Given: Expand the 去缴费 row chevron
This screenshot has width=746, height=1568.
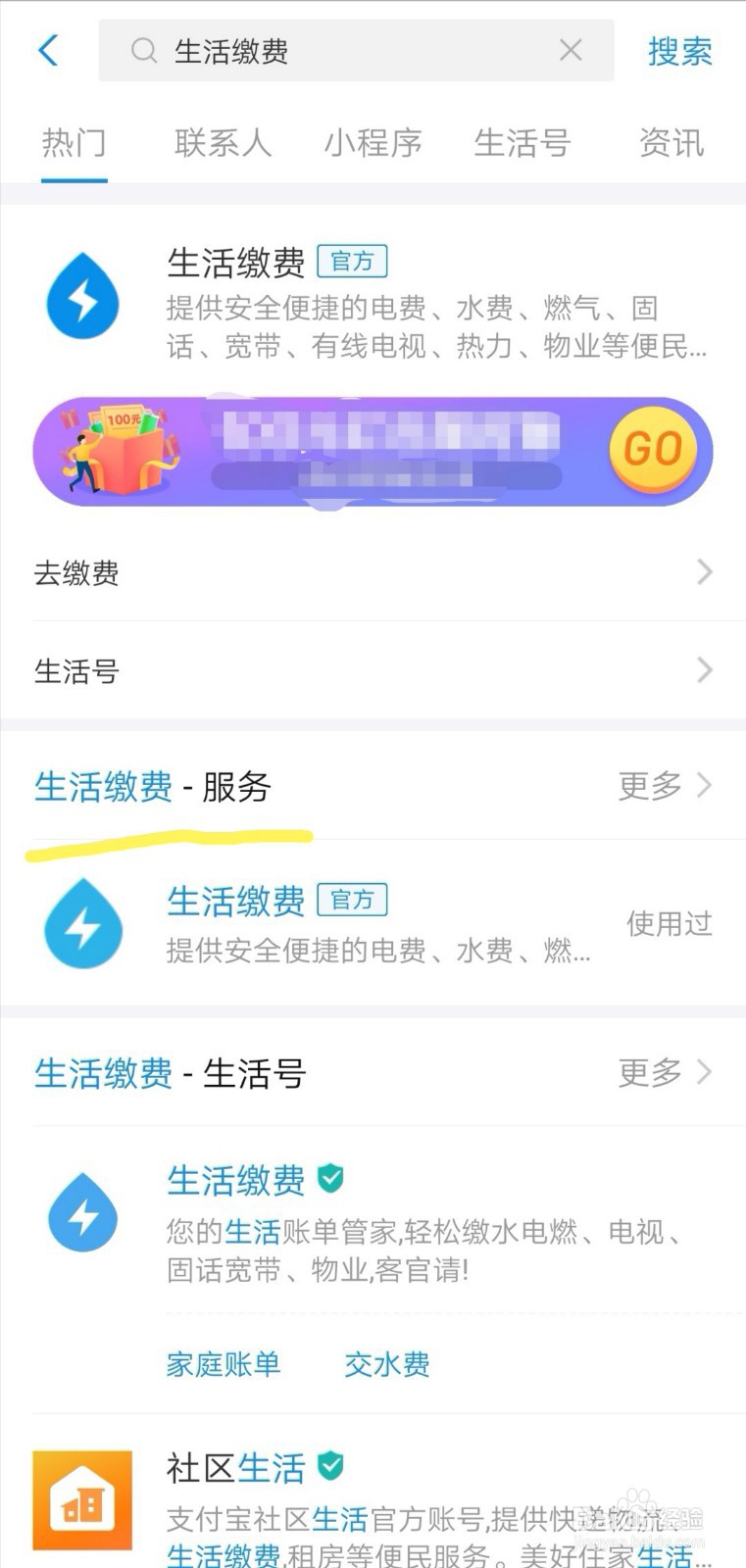Looking at the screenshot, I should click(706, 572).
